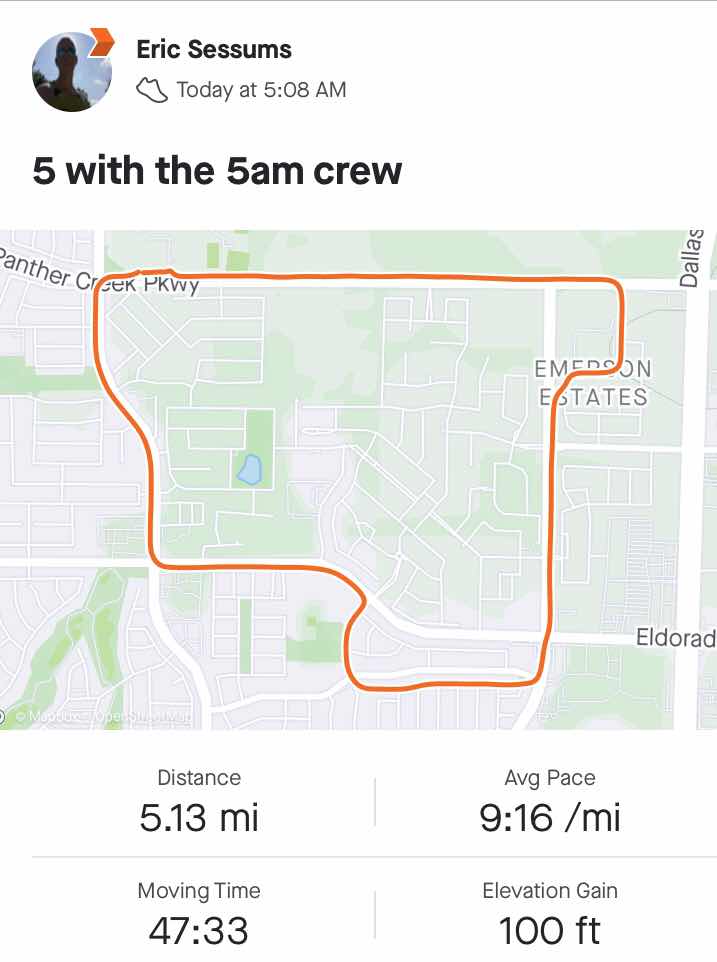This screenshot has width=717, height=962.
Task: Open Eric Sessums' profile name
Action: [x=214, y=48]
